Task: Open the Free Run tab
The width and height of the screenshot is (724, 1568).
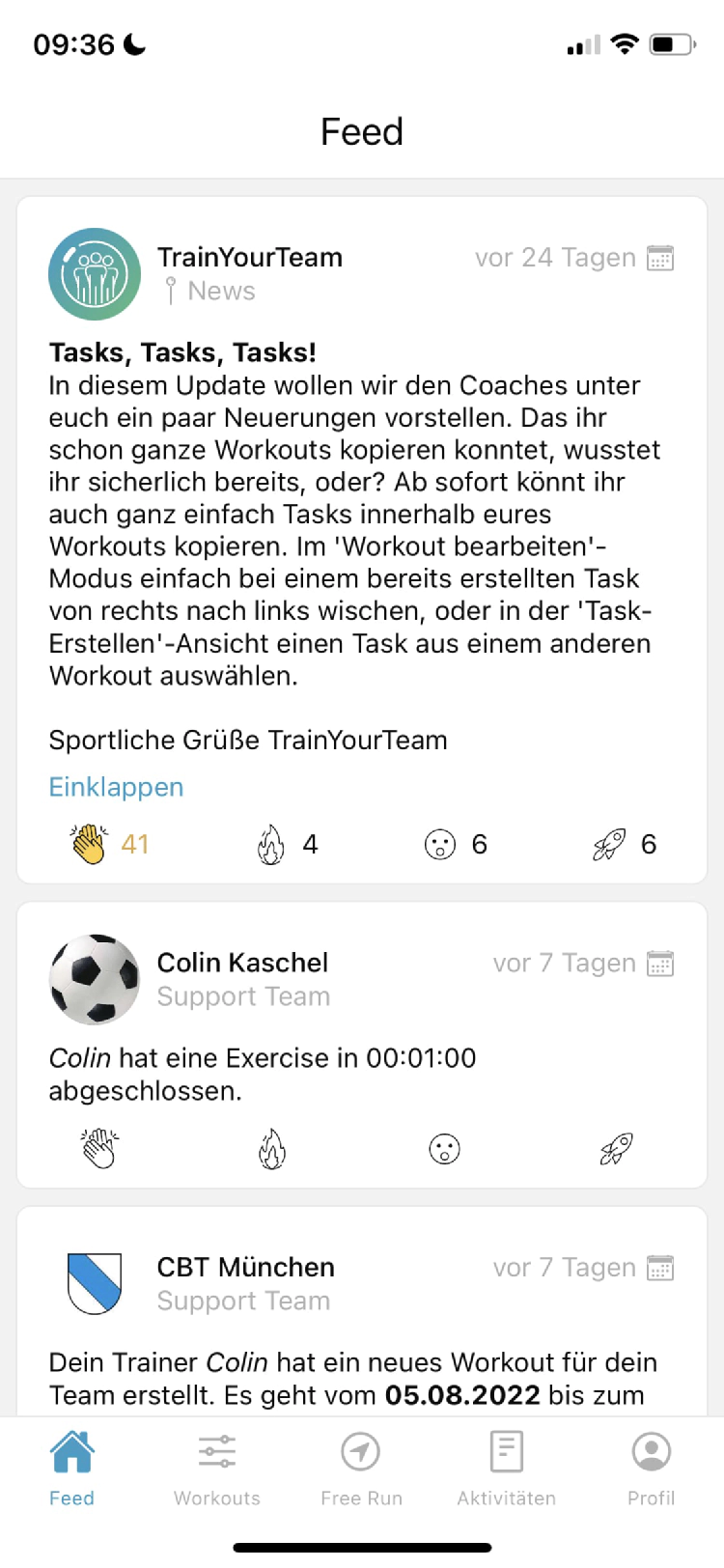Action: (x=361, y=1470)
